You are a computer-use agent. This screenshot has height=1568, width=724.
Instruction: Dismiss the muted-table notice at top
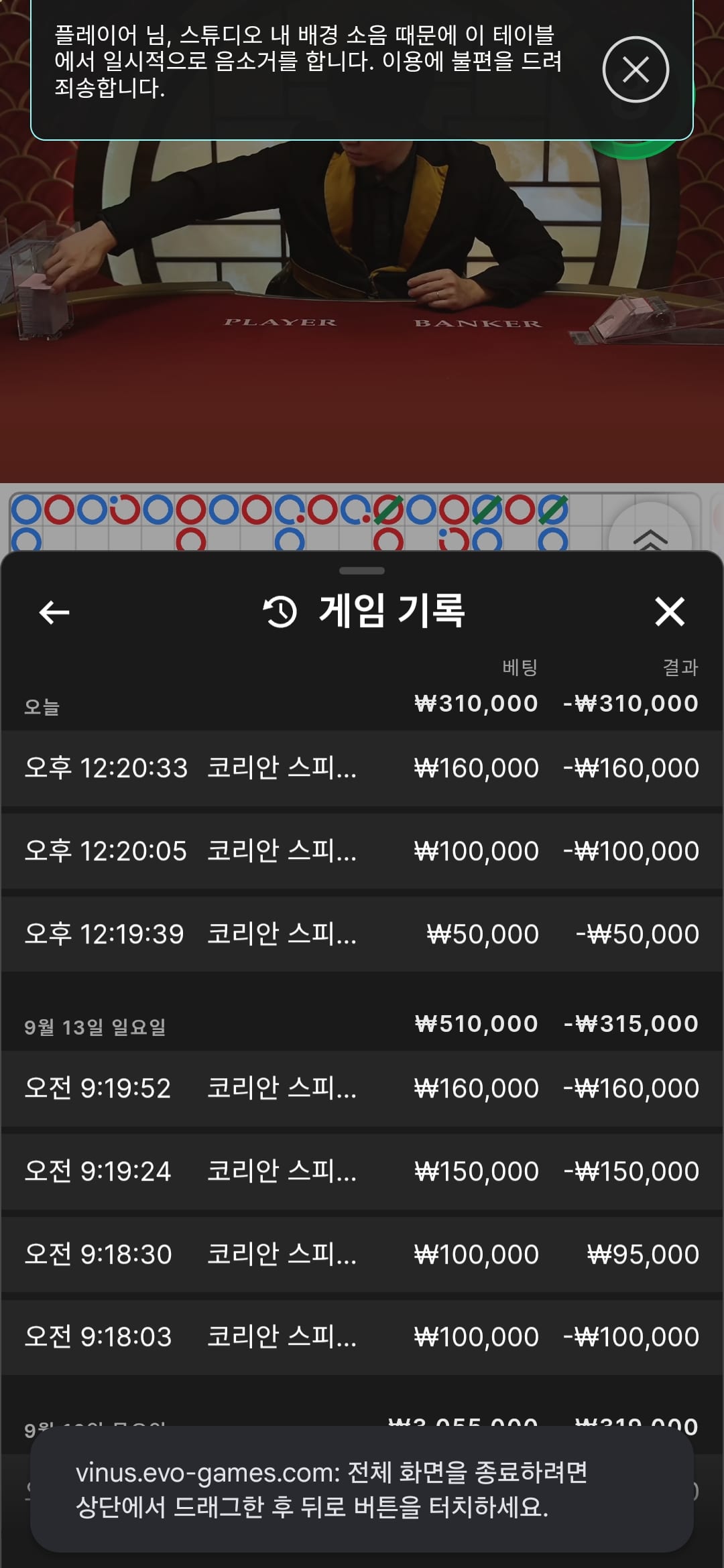[x=636, y=70]
